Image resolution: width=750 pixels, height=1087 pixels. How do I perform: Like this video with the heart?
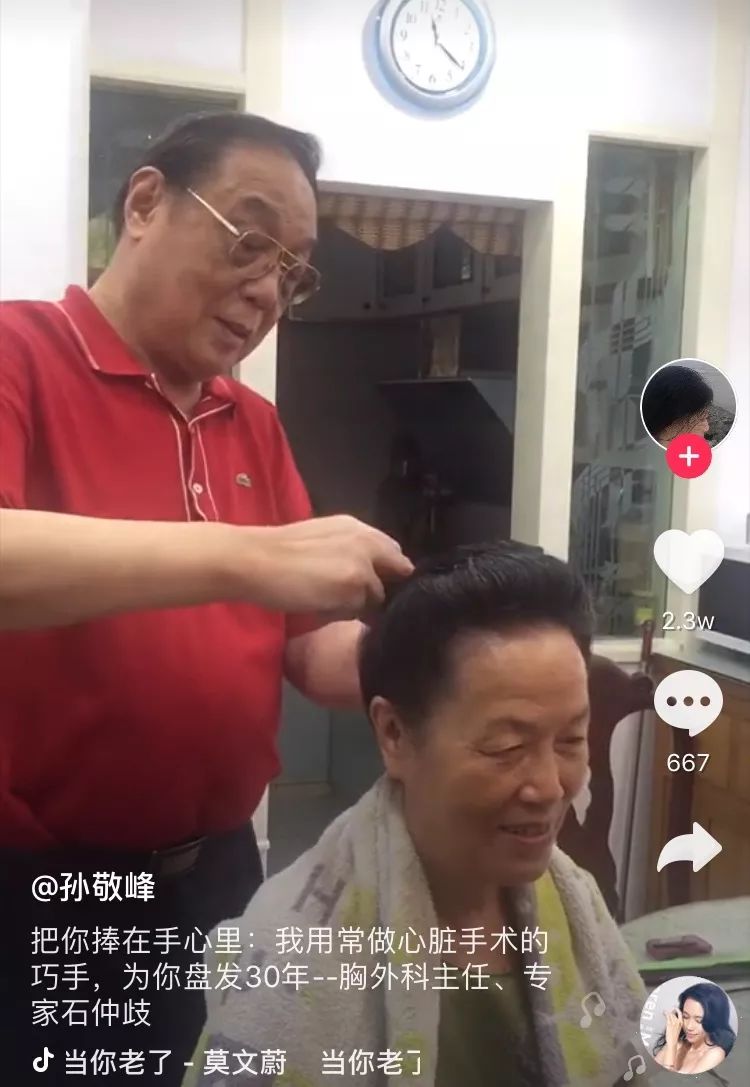coord(688,560)
